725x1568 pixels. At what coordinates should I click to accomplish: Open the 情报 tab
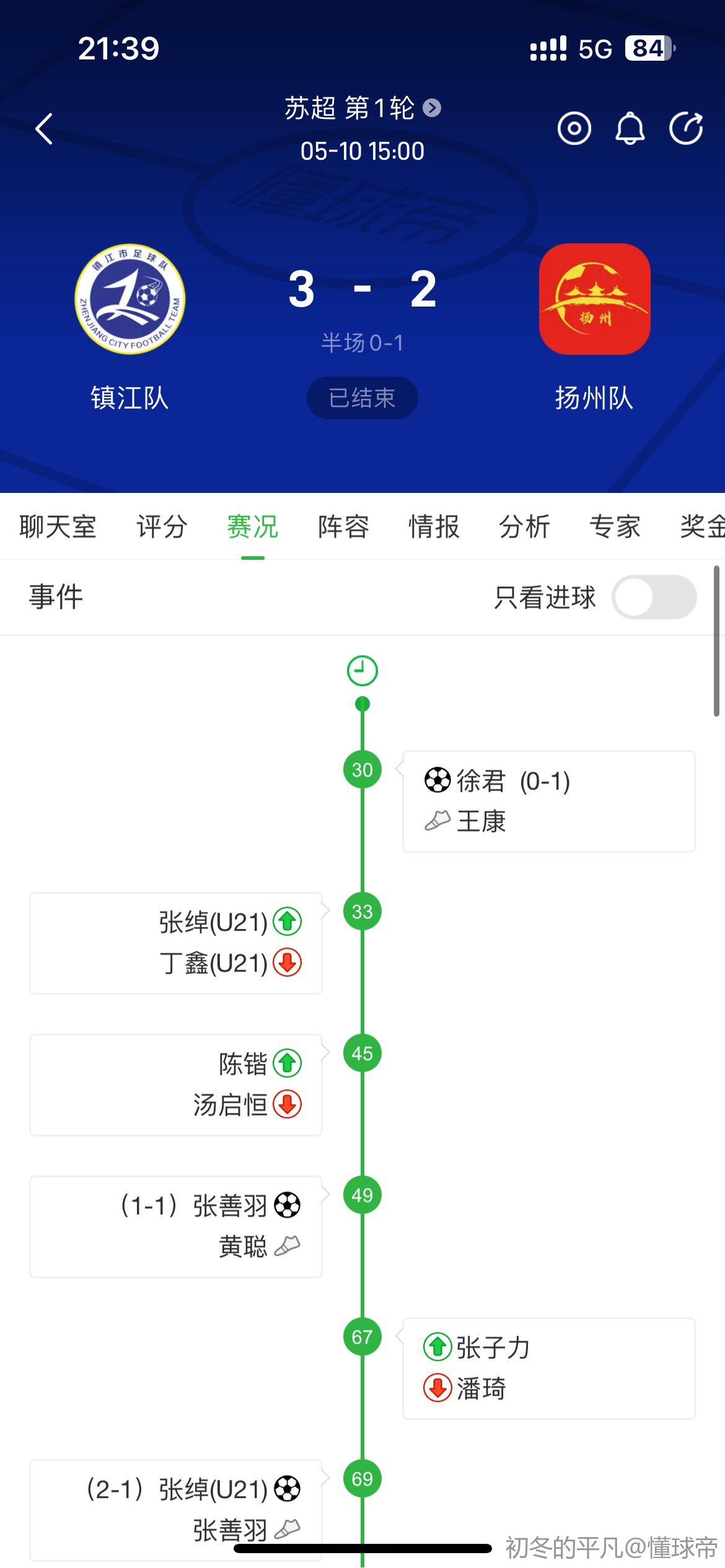pos(434,527)
